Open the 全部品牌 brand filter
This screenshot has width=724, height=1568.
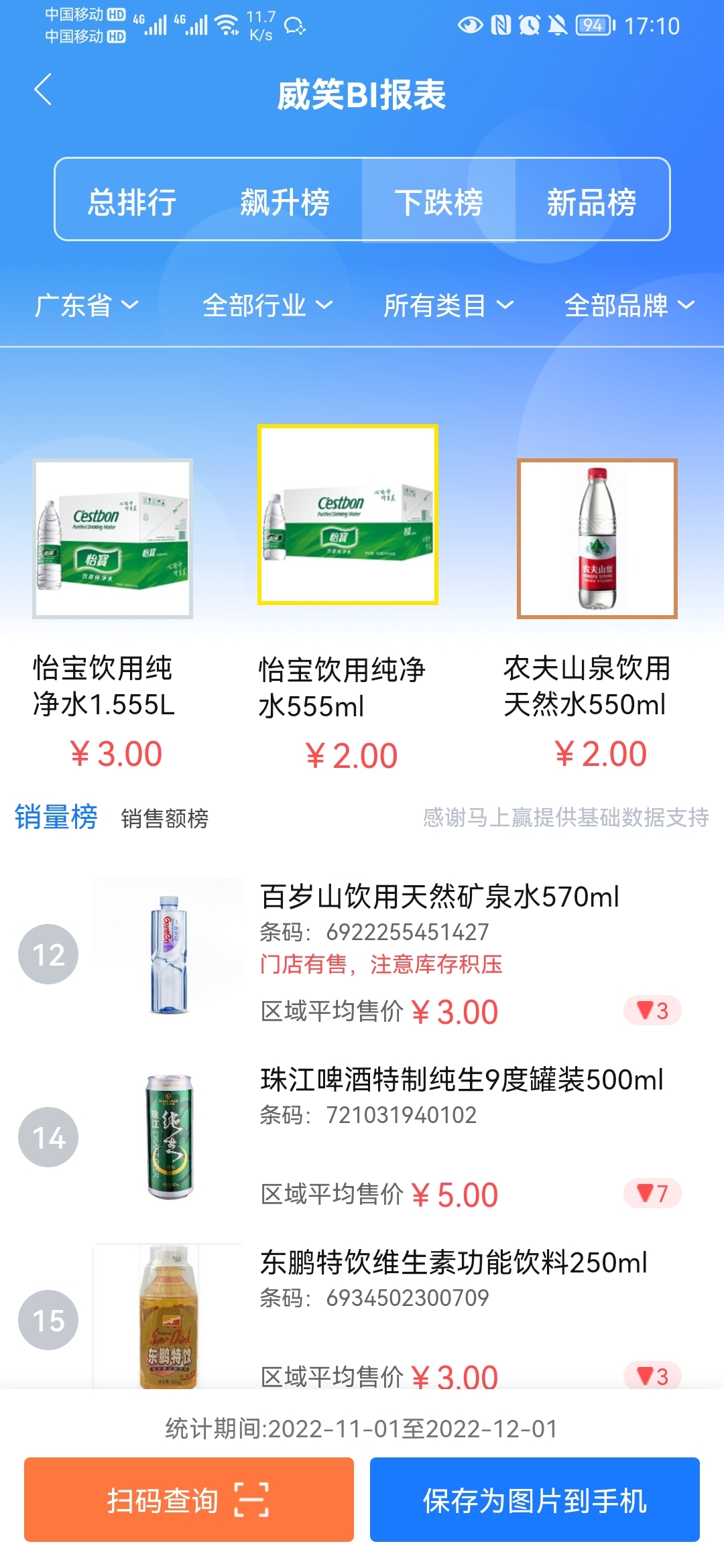coord(629,306)
